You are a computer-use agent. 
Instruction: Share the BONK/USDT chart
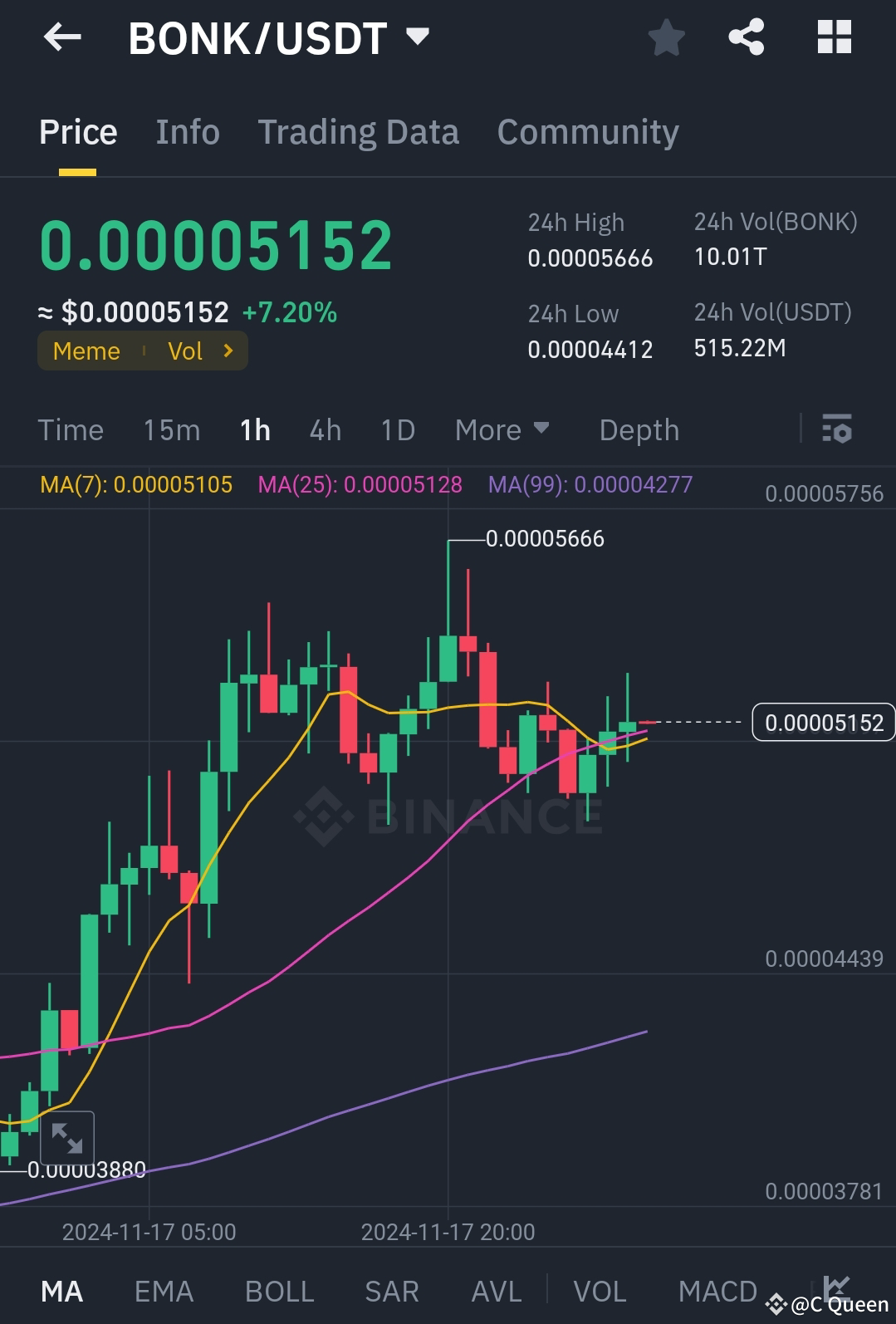click(x=745, y=37)
